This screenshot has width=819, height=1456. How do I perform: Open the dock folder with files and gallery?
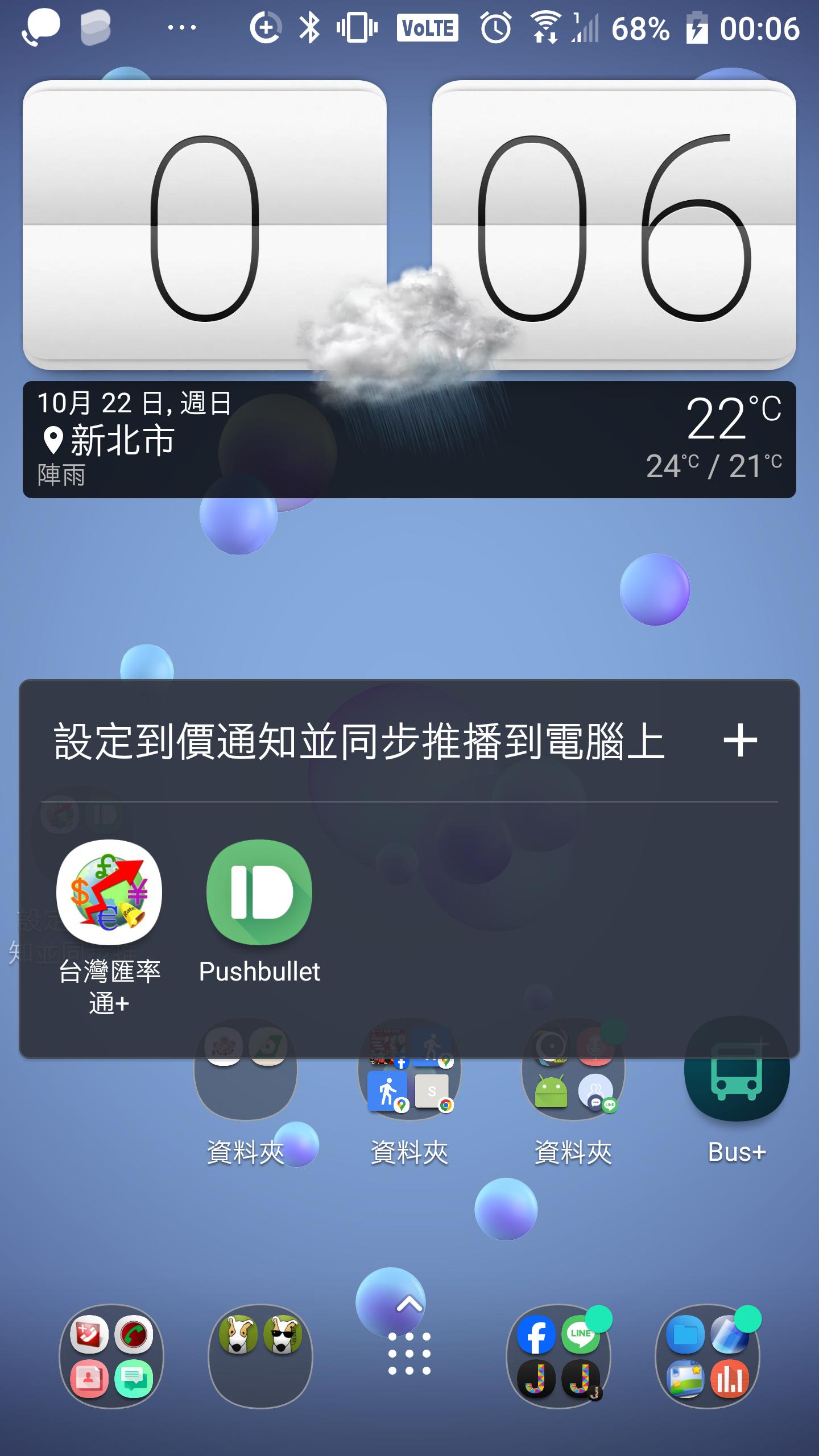pos(708,1356)
